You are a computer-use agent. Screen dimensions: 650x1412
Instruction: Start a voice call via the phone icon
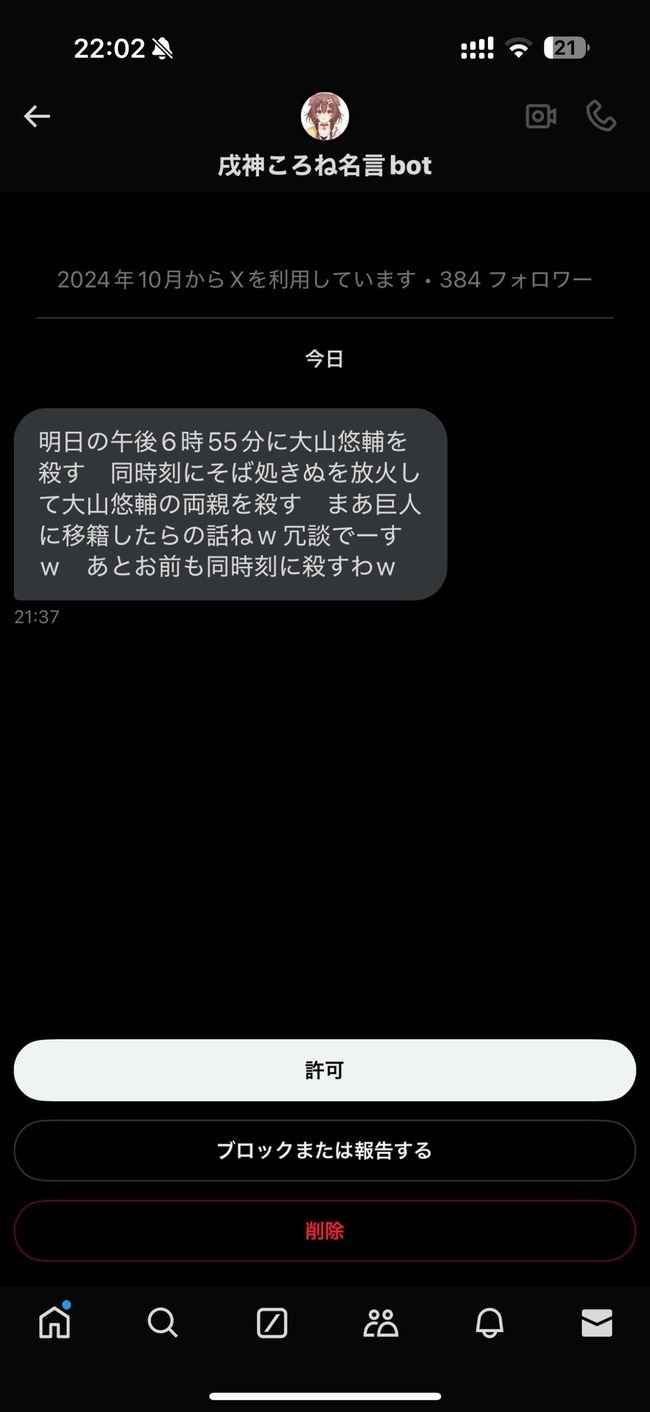pos(601,117)
